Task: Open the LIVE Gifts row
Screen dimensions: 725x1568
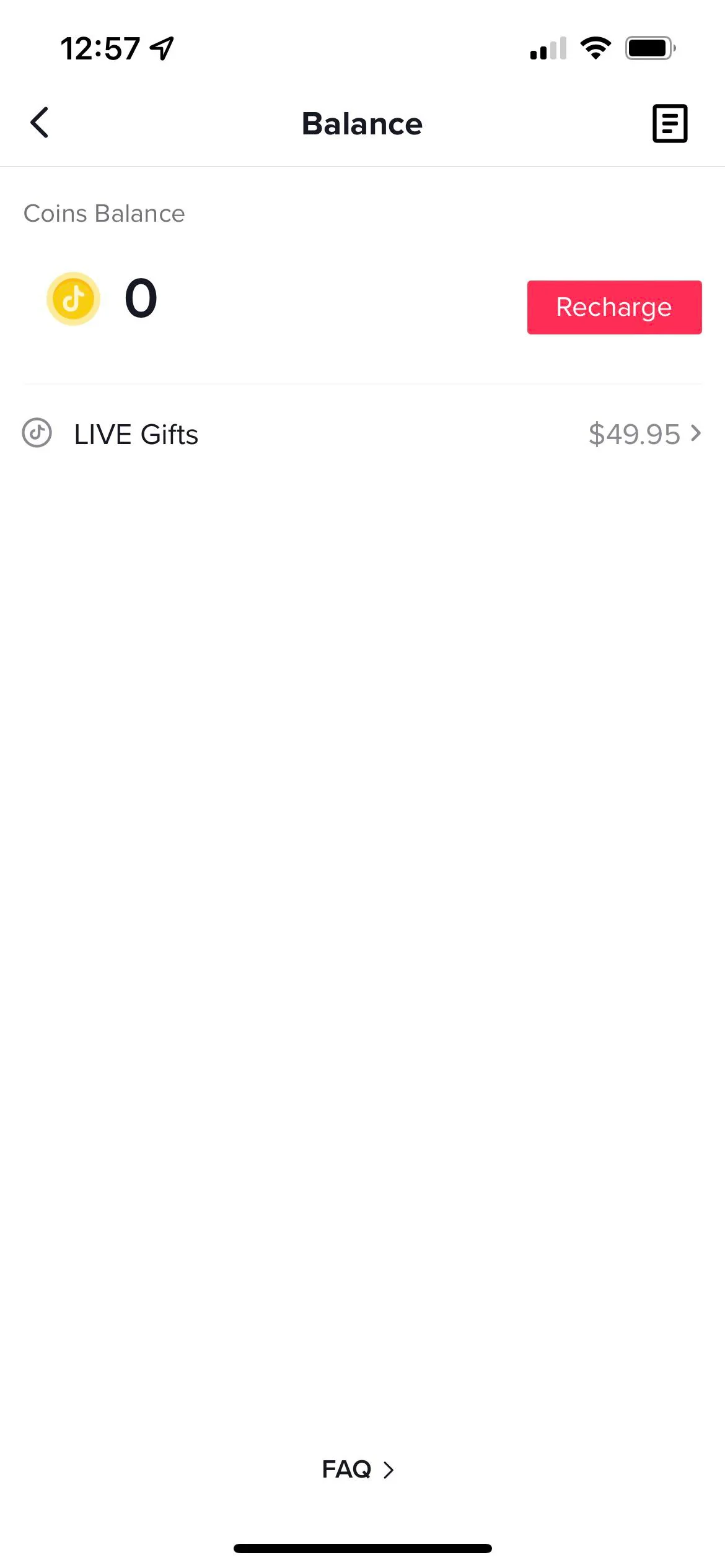Action: [362, 434]
